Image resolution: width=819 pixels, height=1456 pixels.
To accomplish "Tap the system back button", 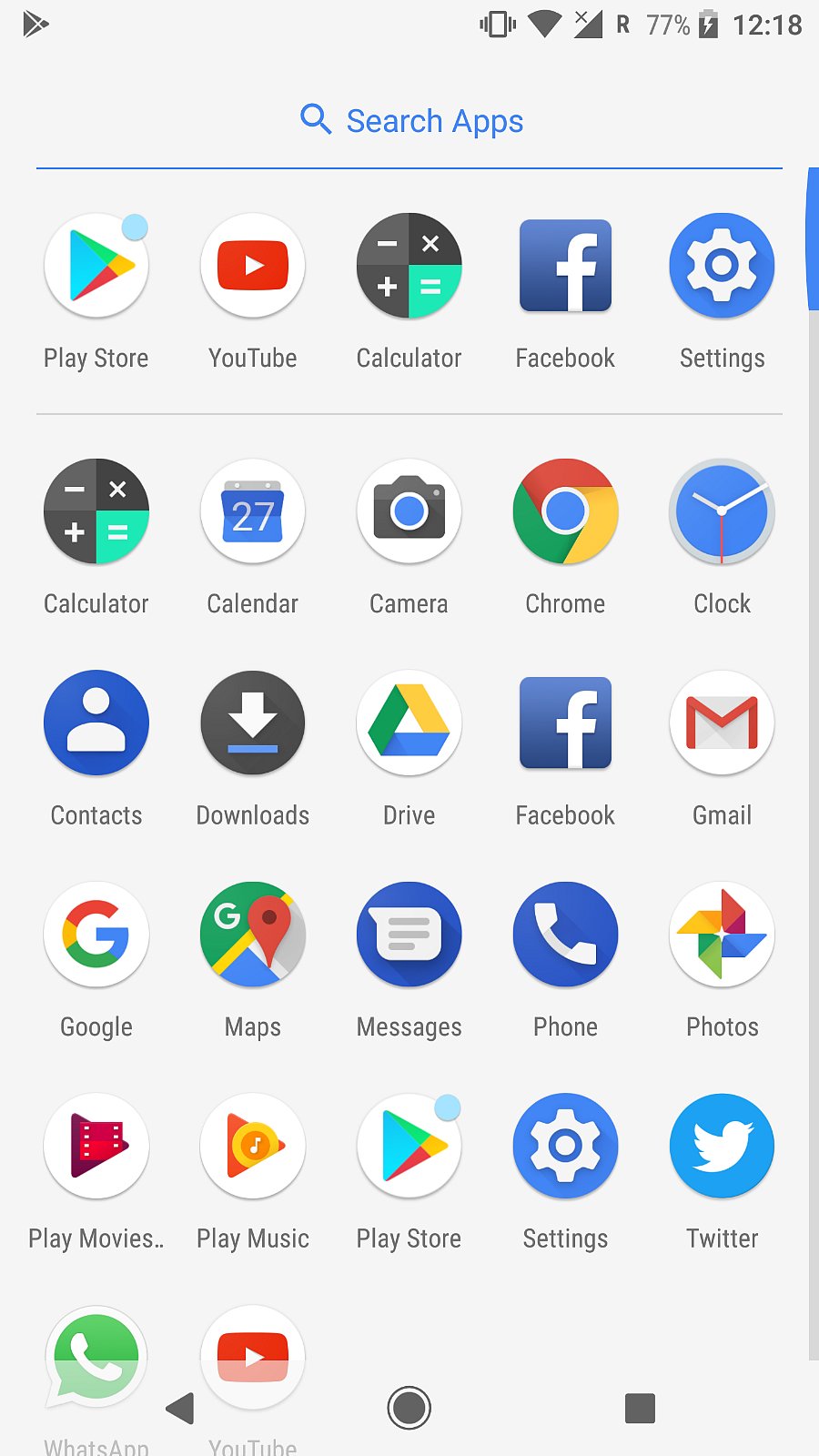I will coord(180,1409).
